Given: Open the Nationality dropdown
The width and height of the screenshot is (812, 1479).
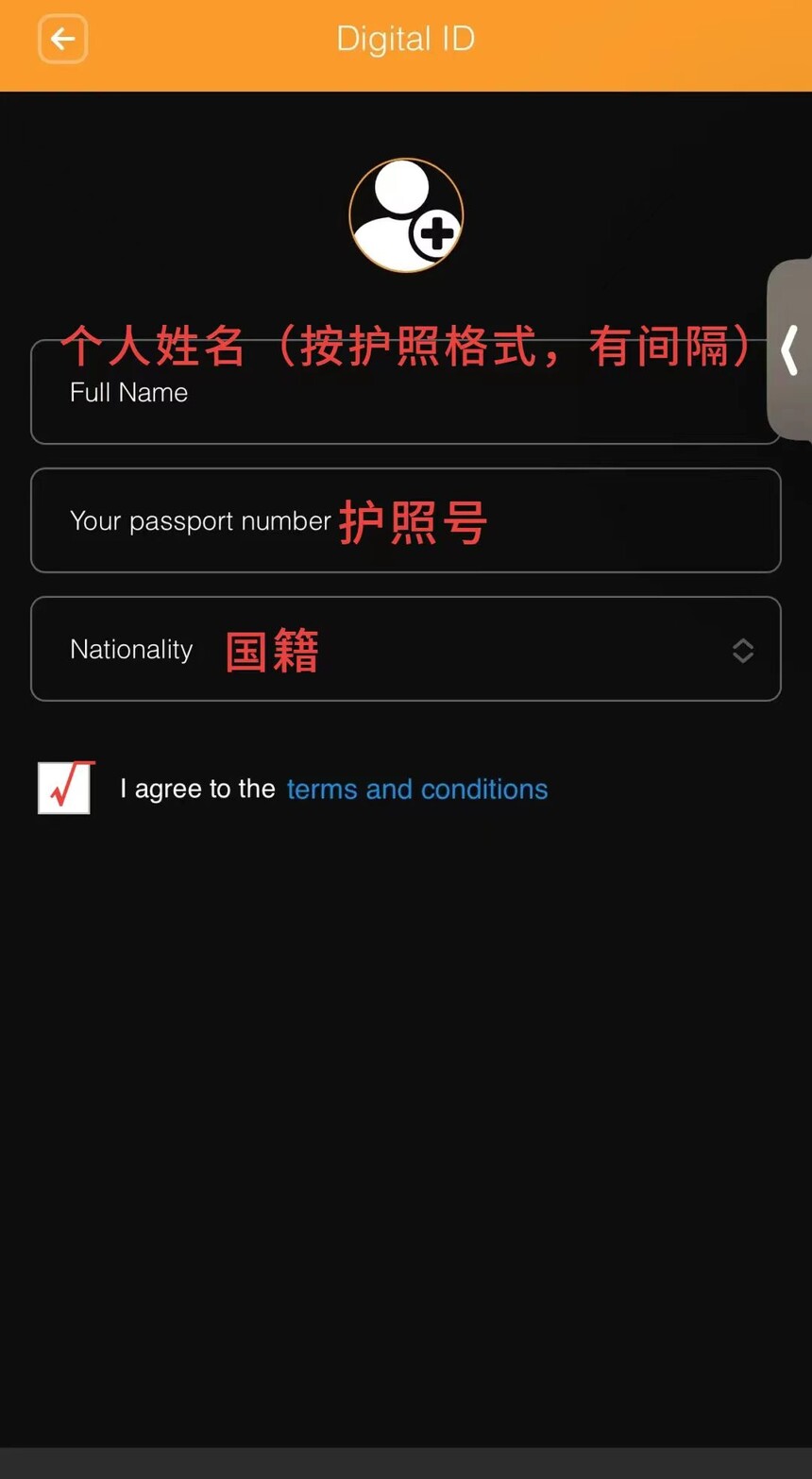Looking at the screenshot, I should (405, 649).
